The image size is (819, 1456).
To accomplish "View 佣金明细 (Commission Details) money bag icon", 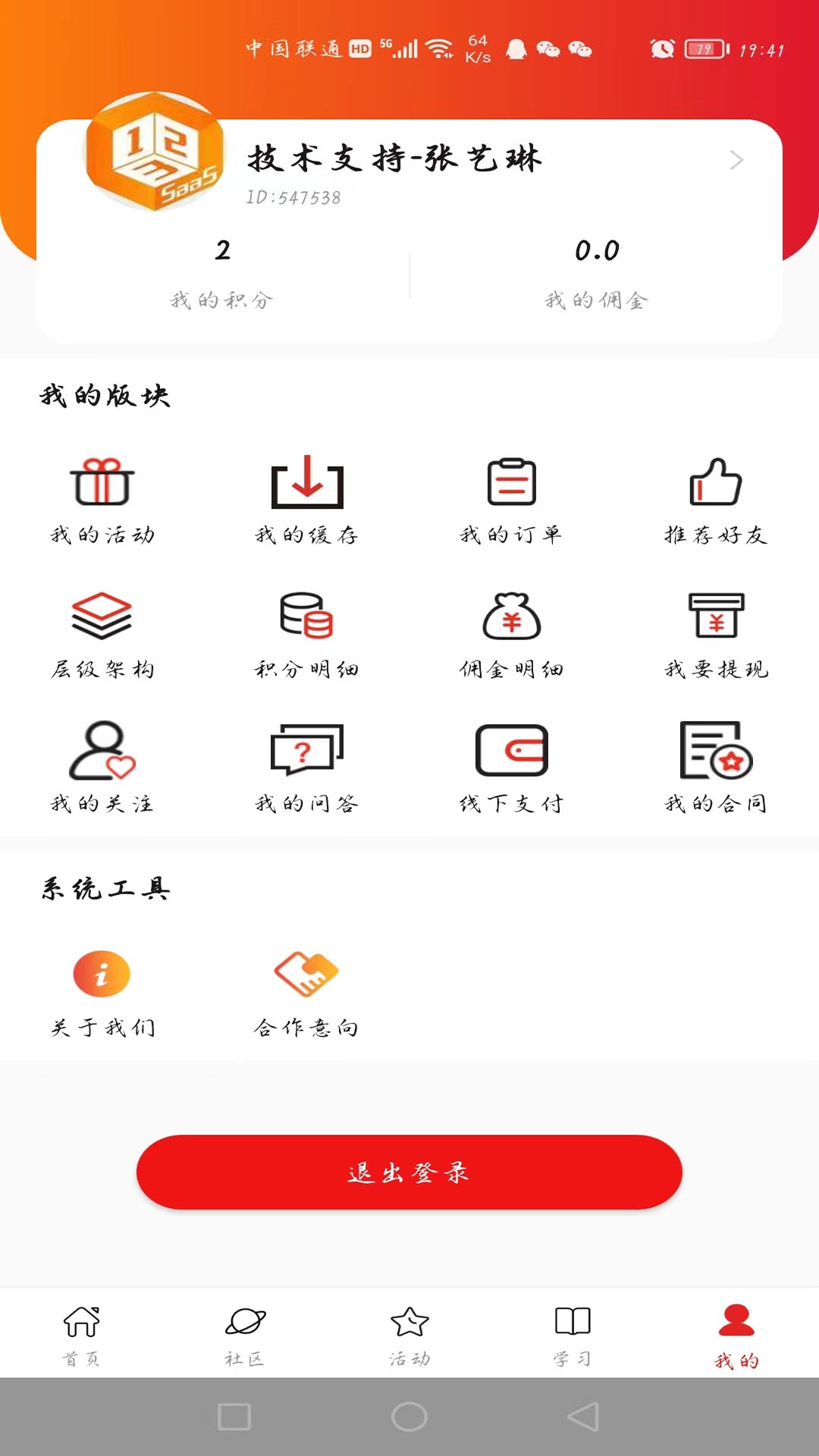I will pos(510,620).
